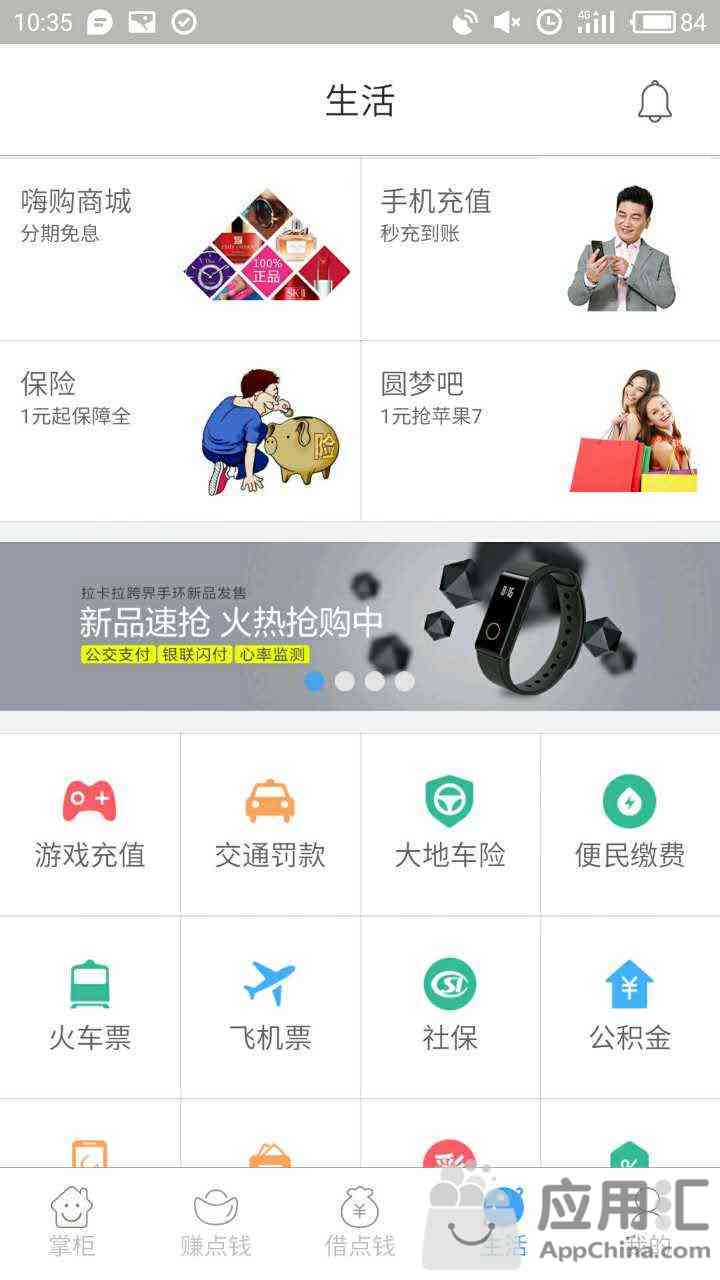Screen dimensions: 720x1280
Task: Open the notifications bell
Action: point(655,101)
